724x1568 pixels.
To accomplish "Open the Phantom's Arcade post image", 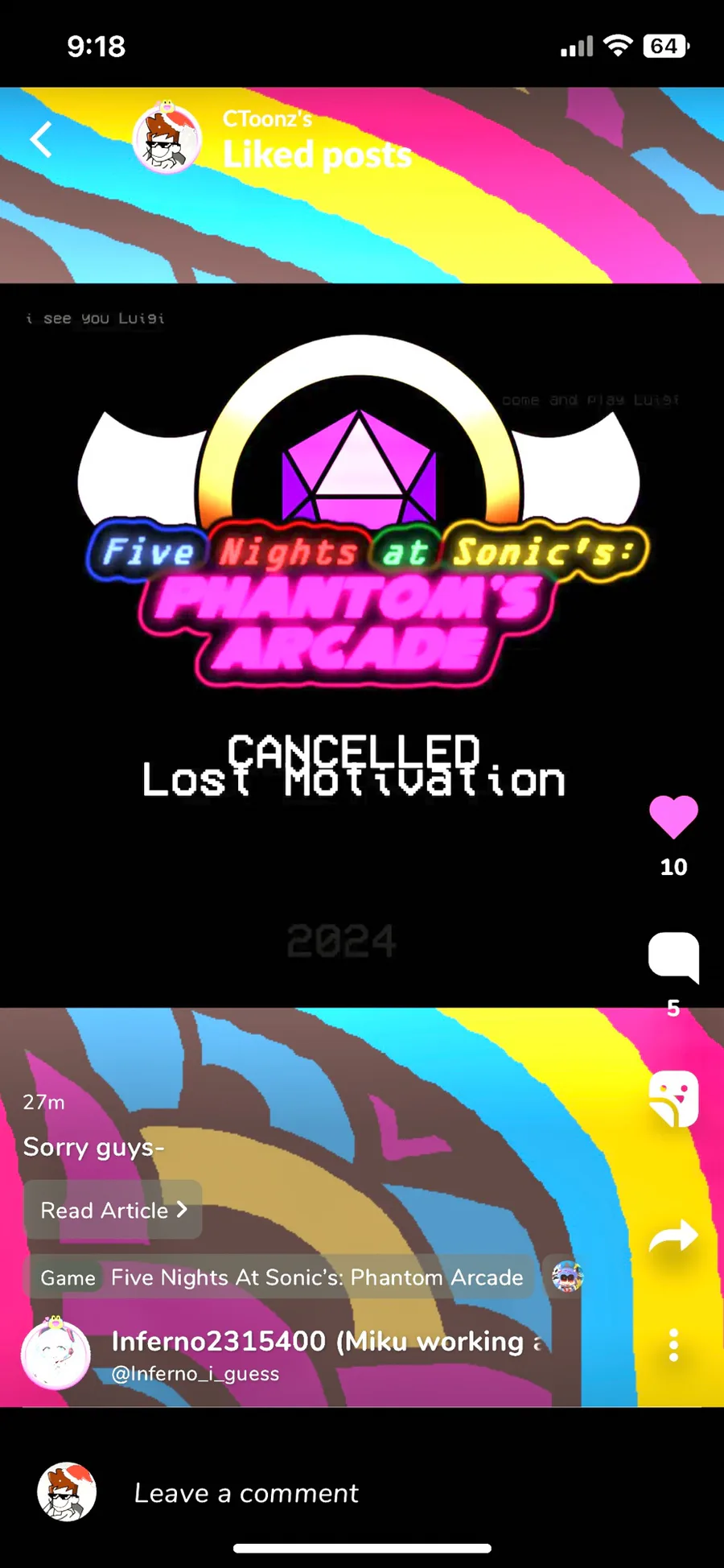I will [362, 645].
